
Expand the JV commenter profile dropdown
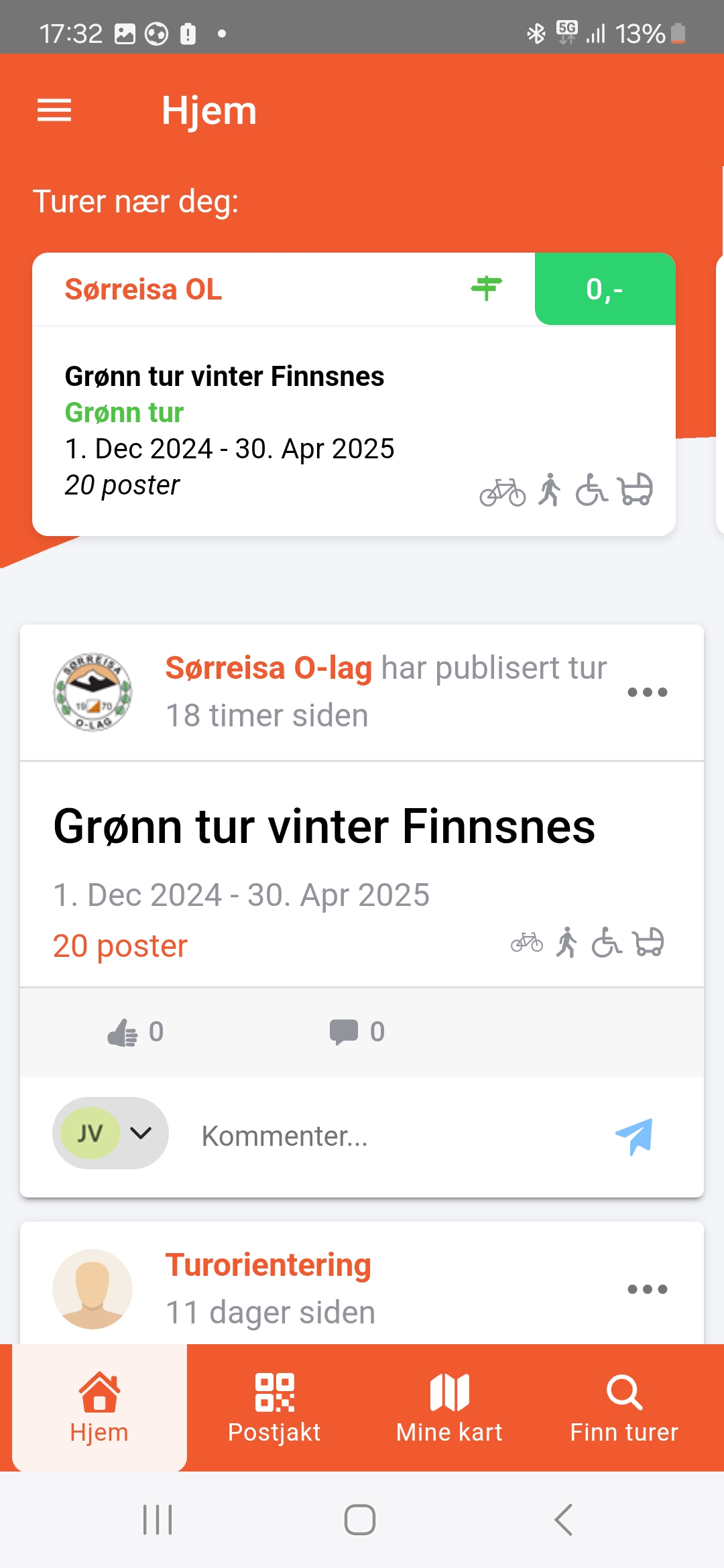tap(111, 1133)
